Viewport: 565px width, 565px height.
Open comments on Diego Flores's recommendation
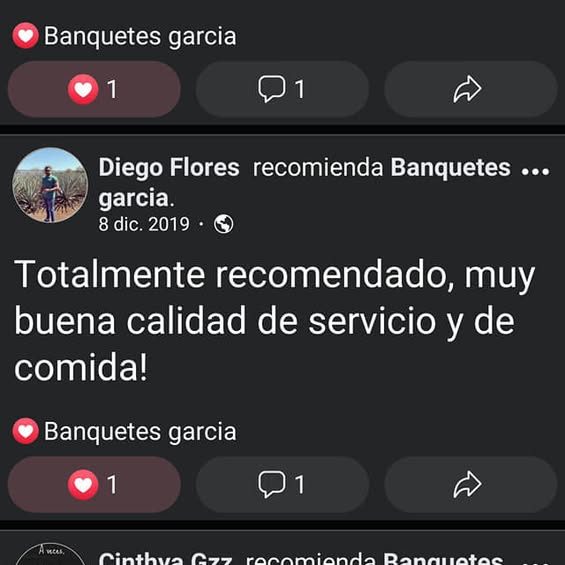tap(282, 484)
